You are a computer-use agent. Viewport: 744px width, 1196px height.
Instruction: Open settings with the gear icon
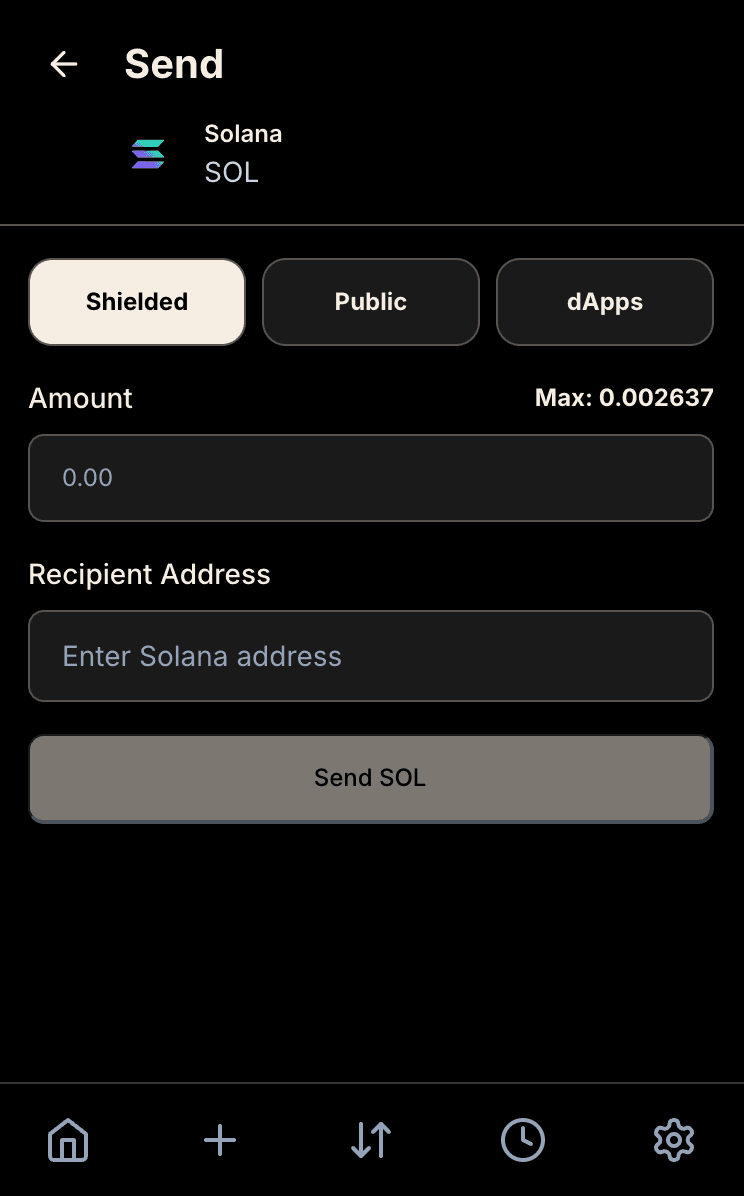(673, 1139)
